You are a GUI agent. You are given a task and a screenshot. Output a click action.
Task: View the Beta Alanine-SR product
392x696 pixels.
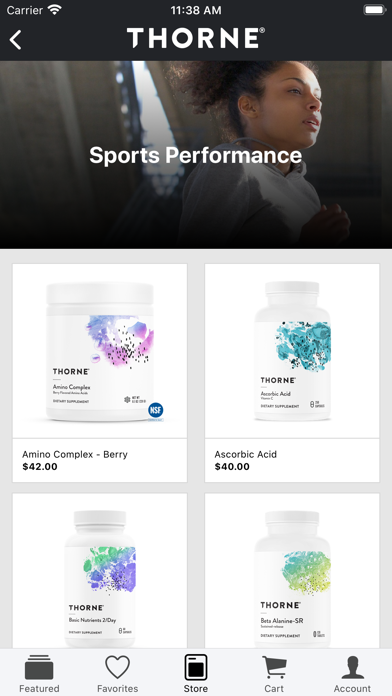click(x=292, y=570)
